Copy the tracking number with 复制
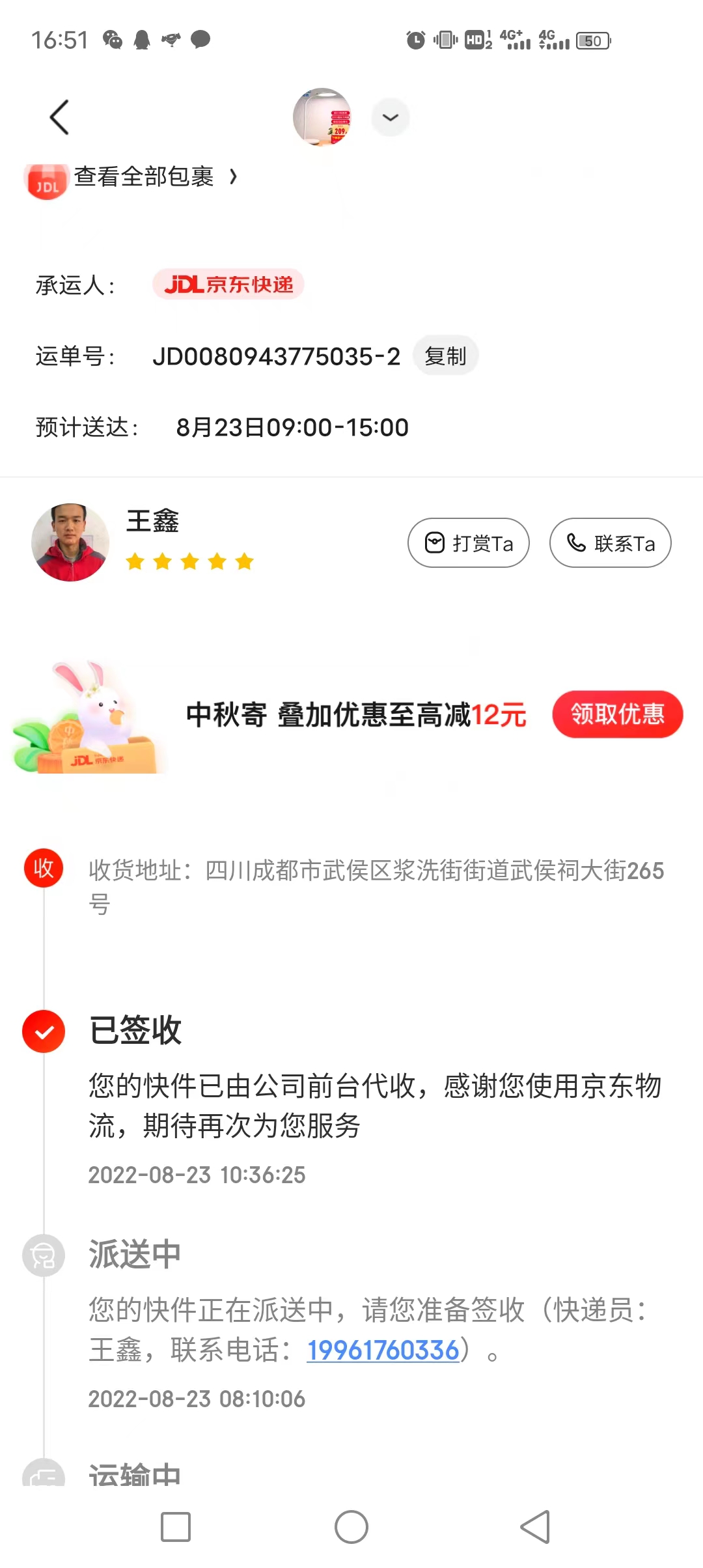Viewport: 703px width, 1568px height. [446, 356]
